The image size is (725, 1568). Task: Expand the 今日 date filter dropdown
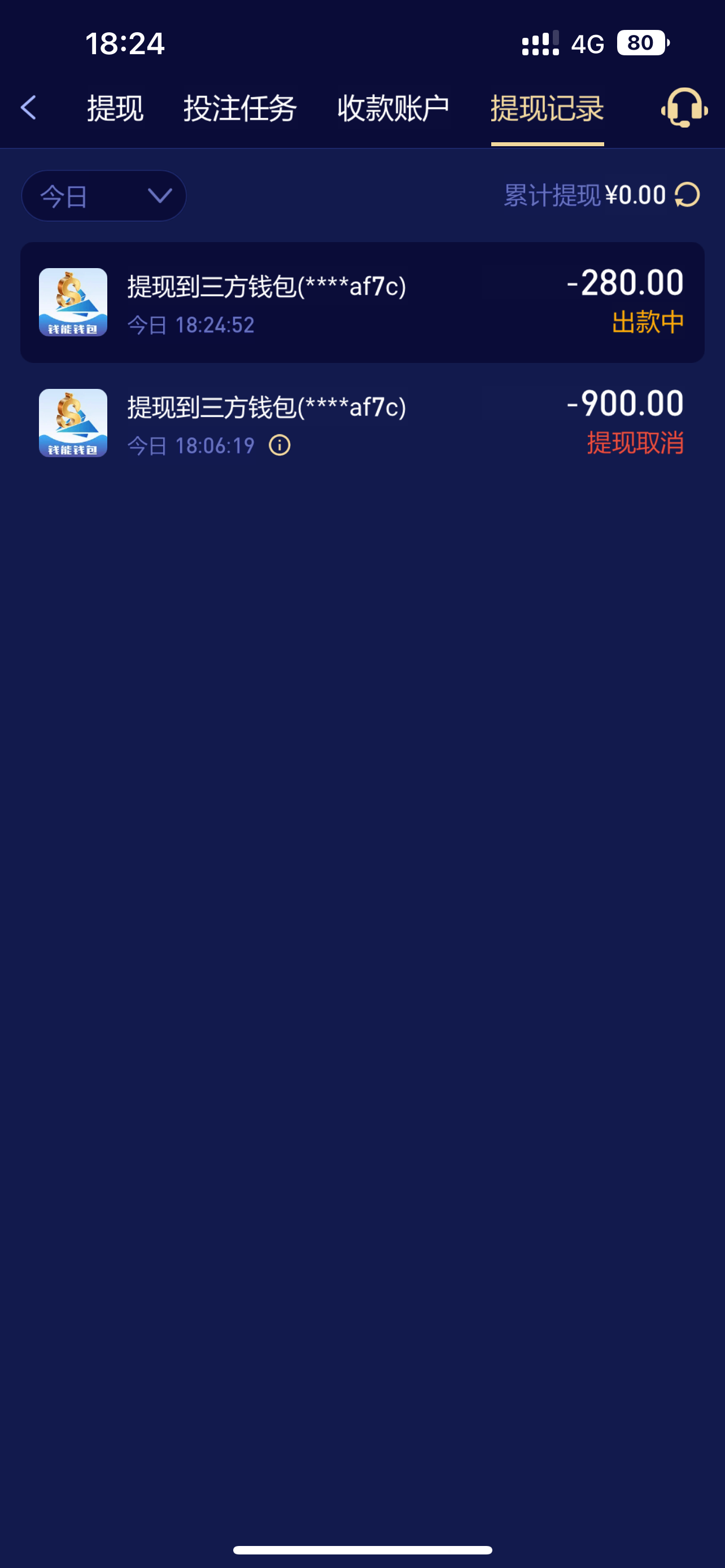coord(104,196)
